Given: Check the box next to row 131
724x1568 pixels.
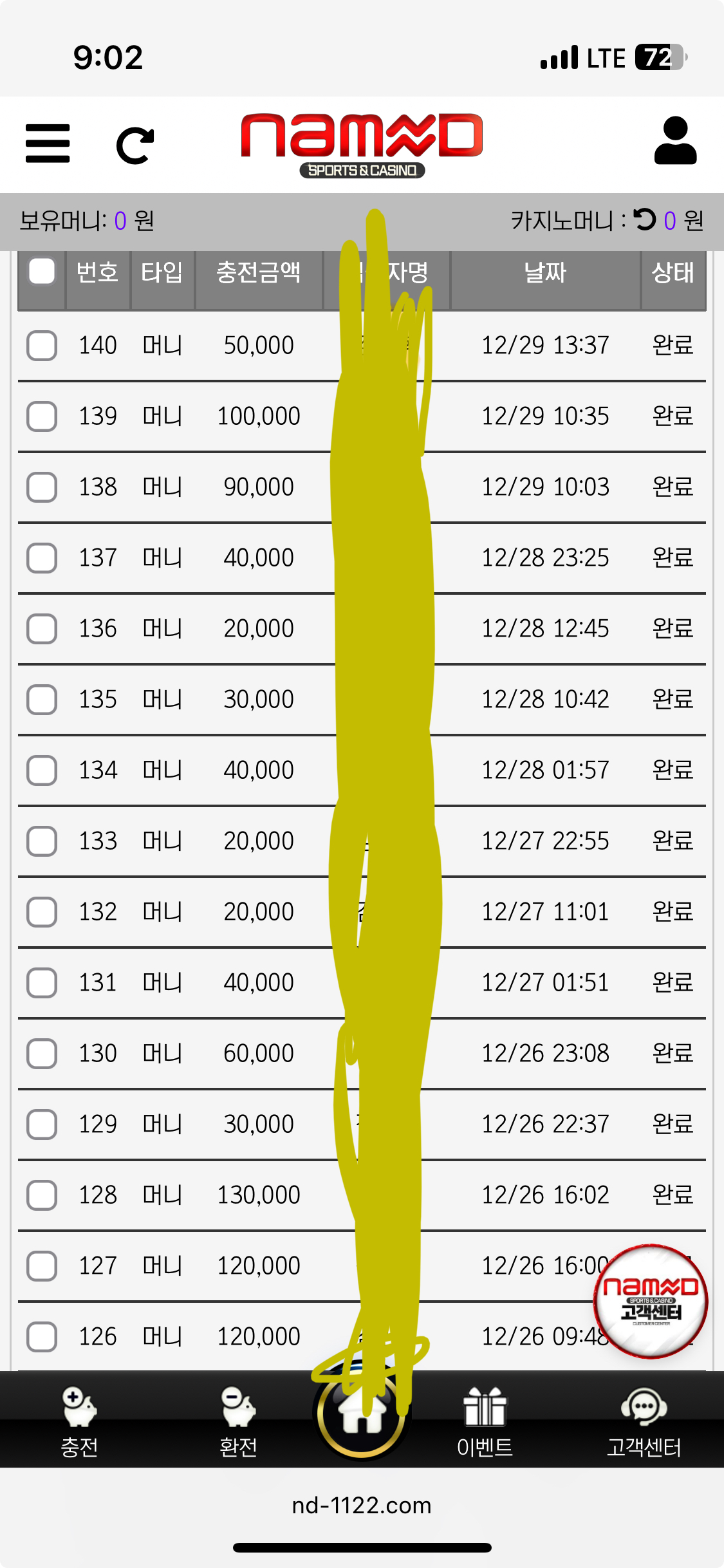Looking at the screenshot, I should (x=42, y=983).
